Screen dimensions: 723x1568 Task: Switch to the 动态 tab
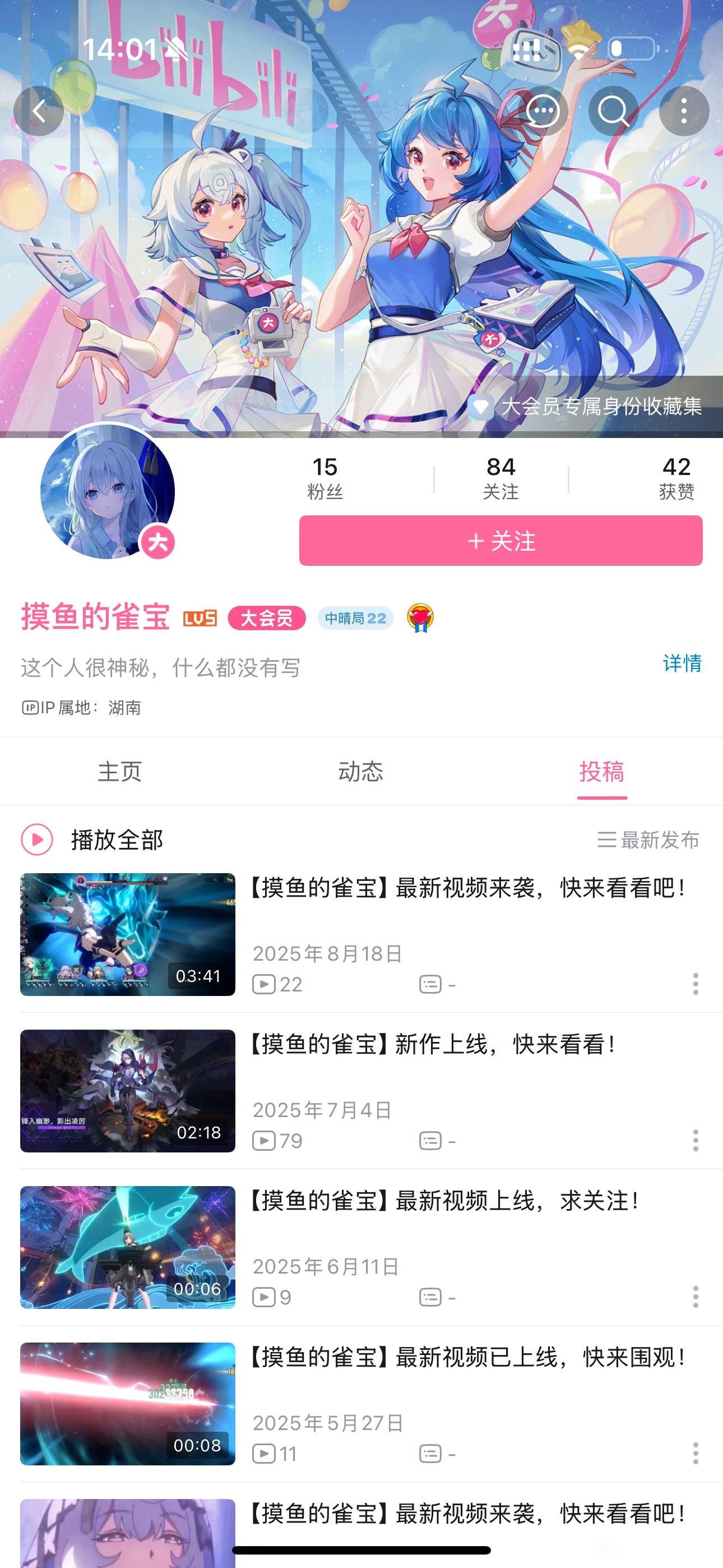tap(361, 772)
